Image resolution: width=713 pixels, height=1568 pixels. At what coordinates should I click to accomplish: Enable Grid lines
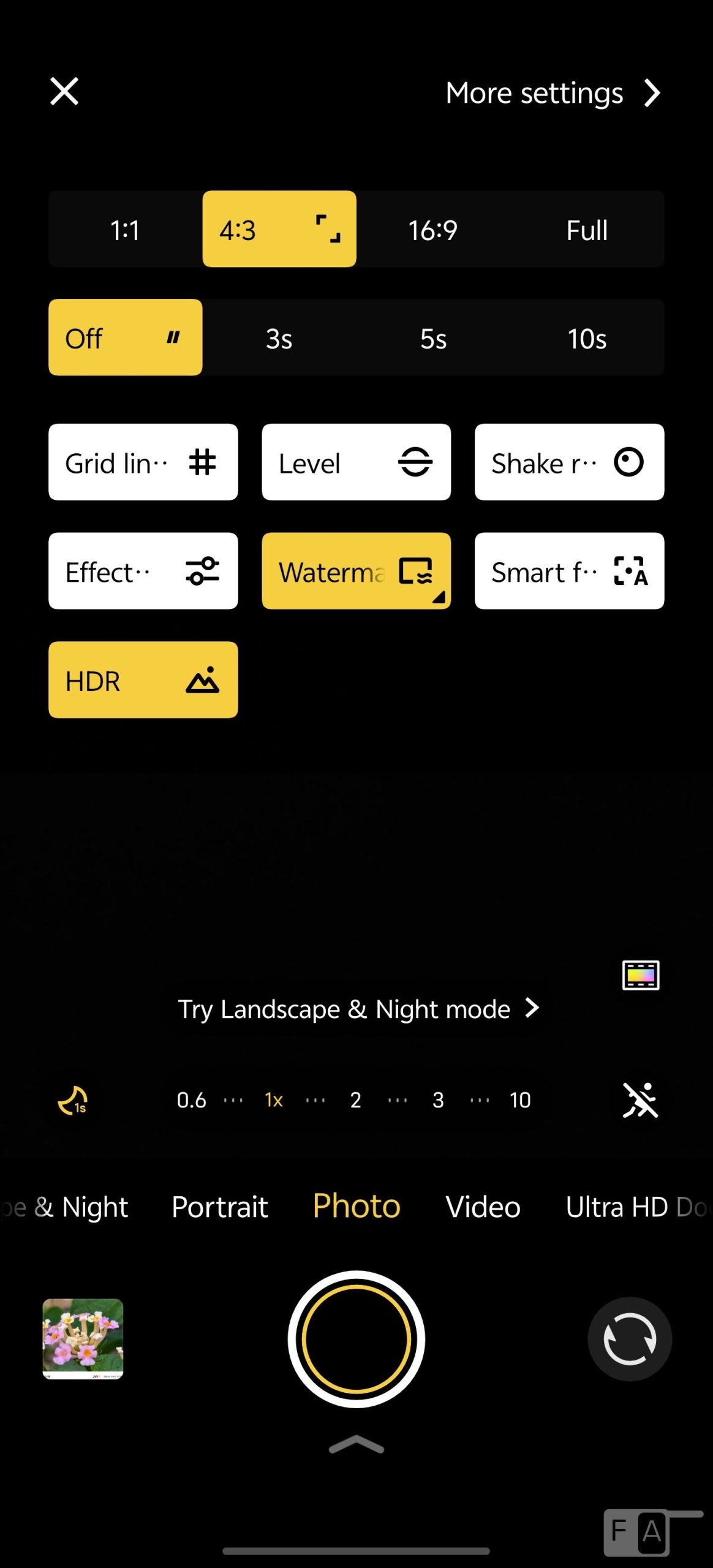(143, 462)
